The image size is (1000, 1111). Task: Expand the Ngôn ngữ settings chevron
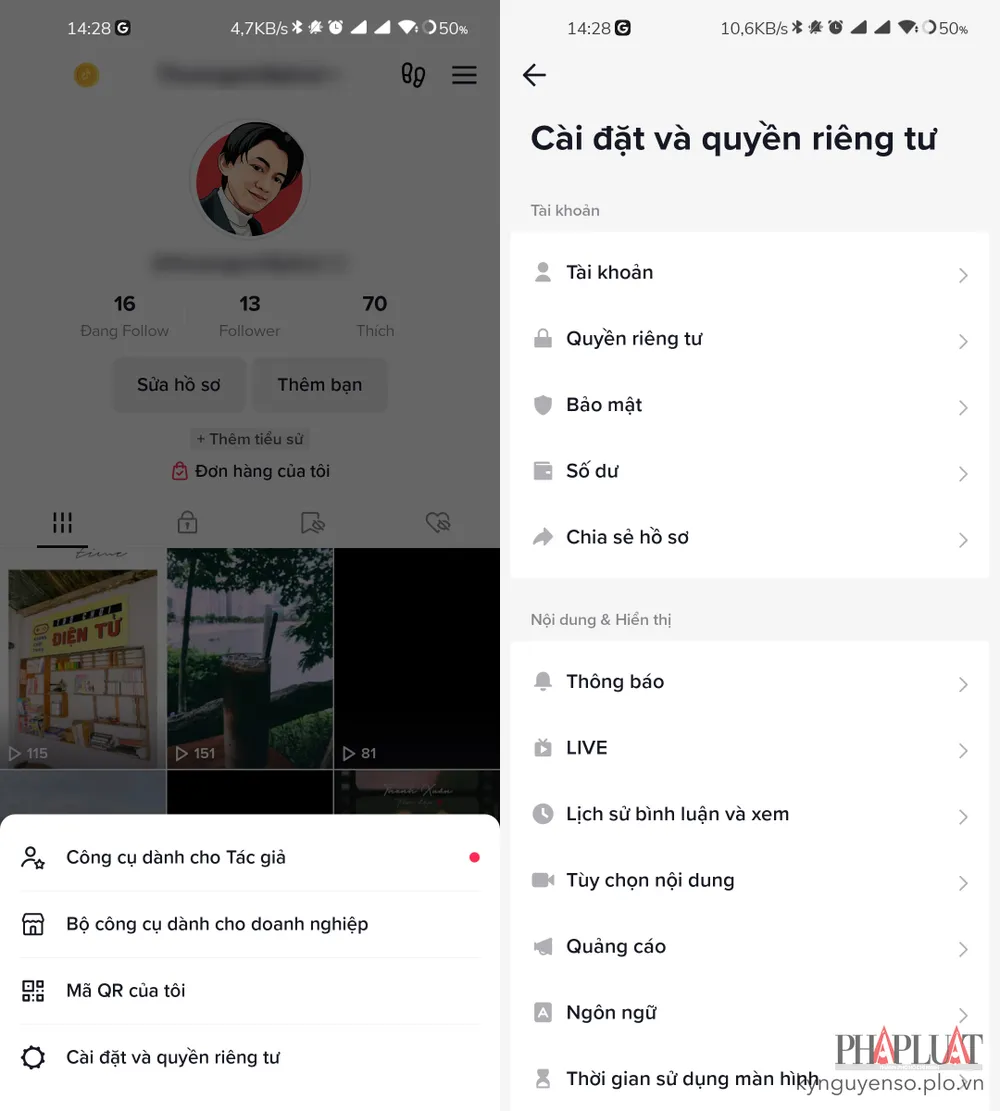coord(963,1015)
